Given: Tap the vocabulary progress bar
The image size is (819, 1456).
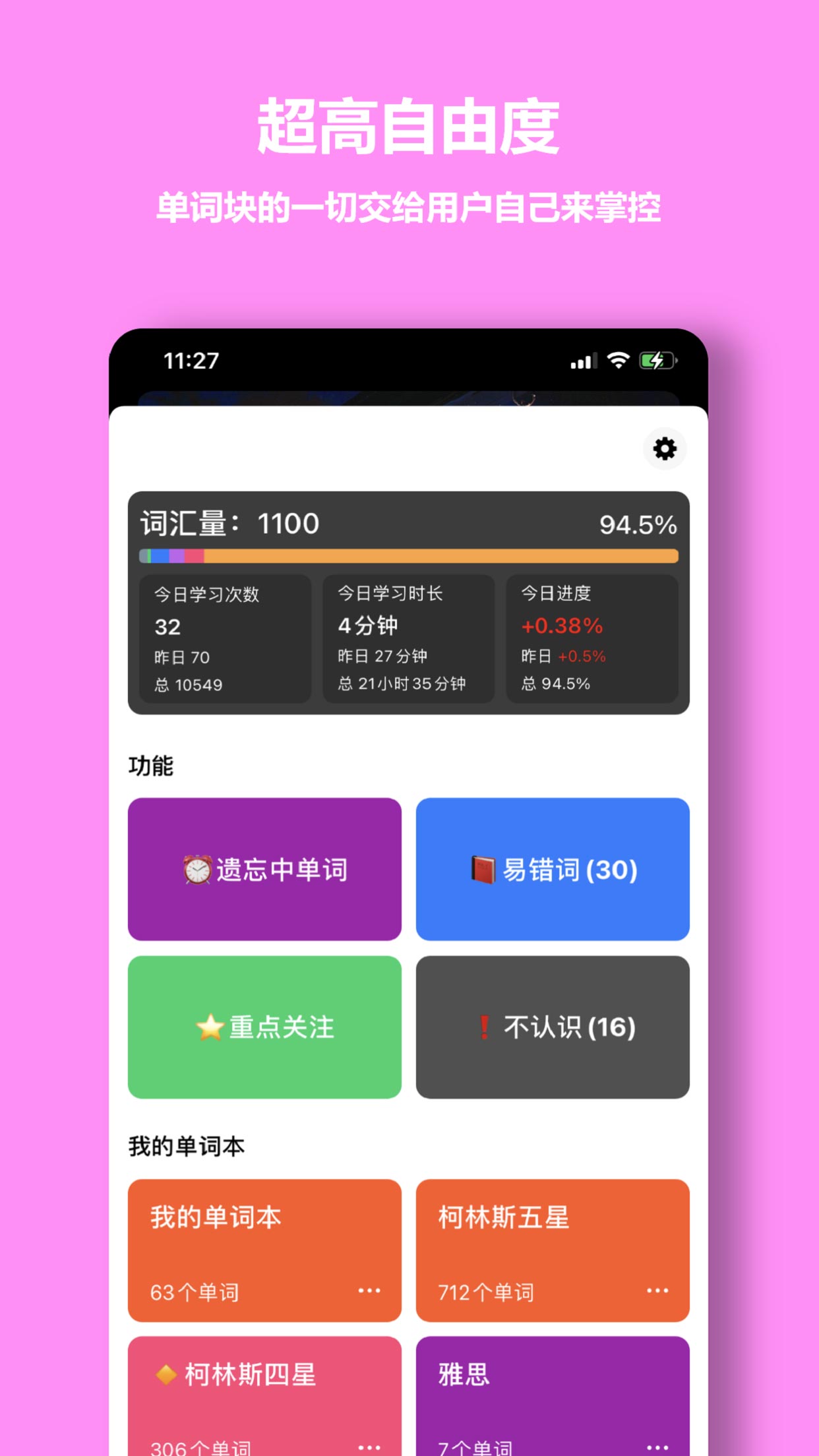Looking at the screenshot, I should click(x=408, y=556).
